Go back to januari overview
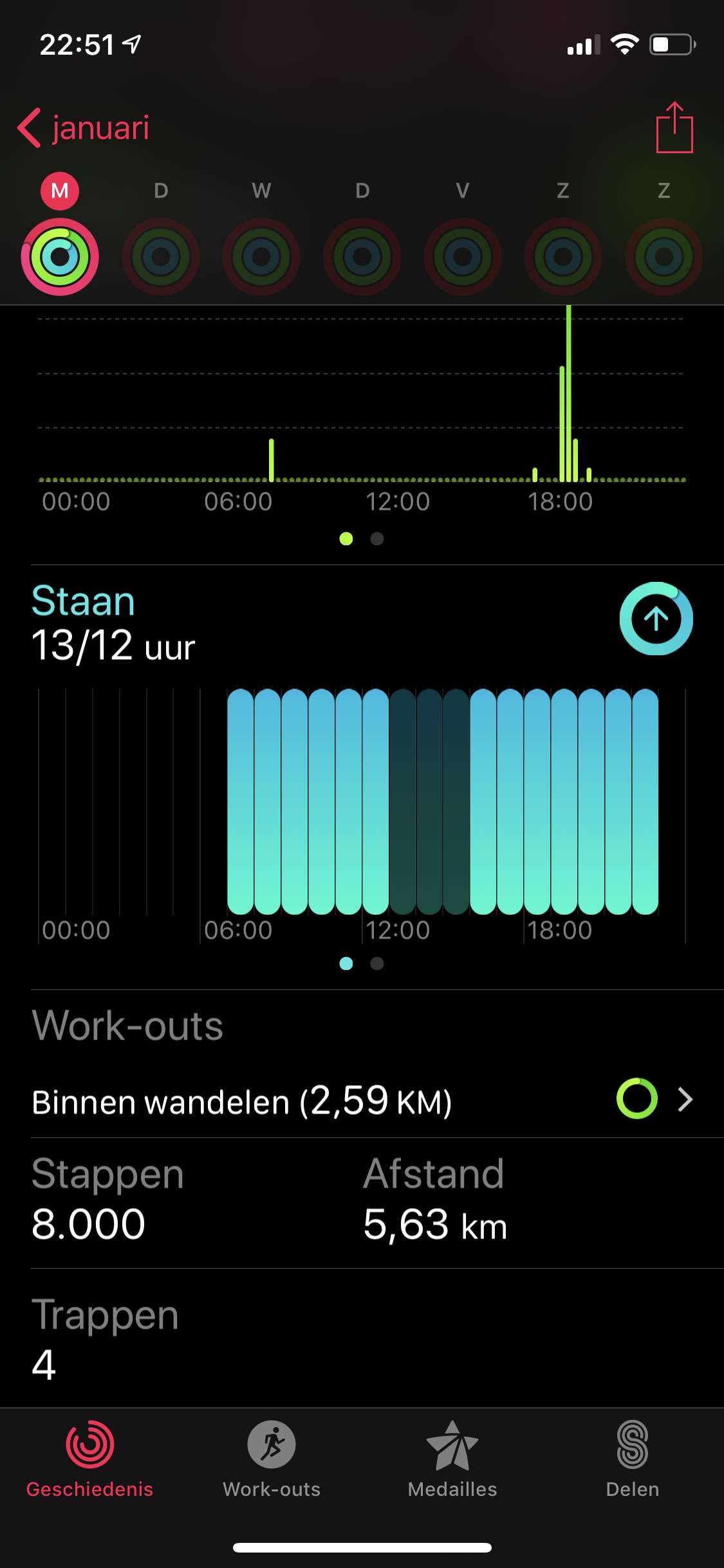This screenshot has width=724, height=1568. coord(84,127)
